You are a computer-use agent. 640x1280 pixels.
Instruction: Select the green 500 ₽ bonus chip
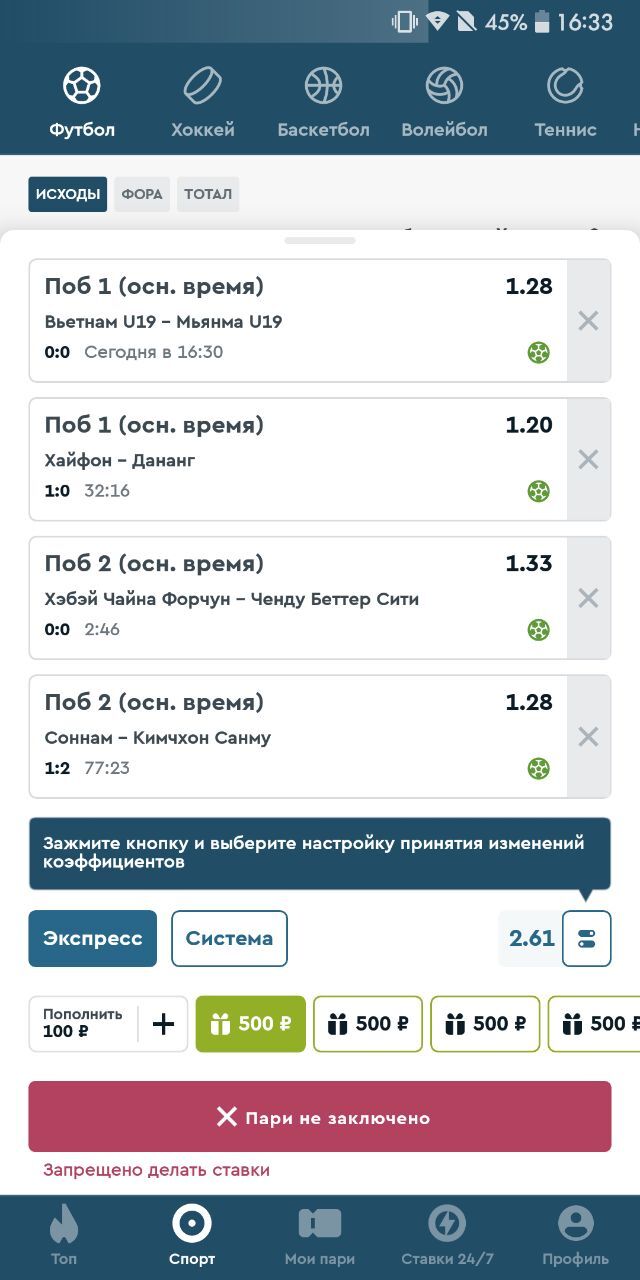coord(251,1024)
